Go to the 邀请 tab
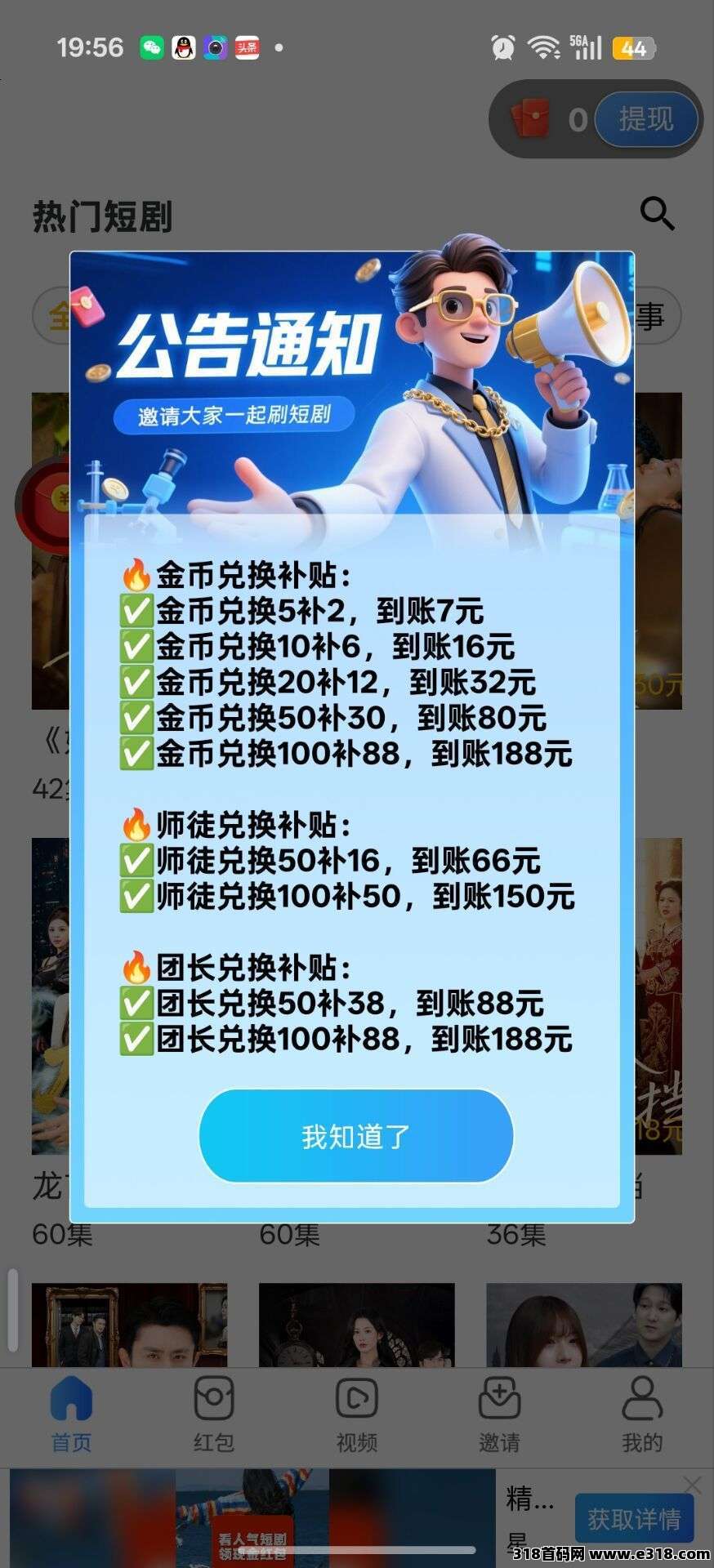Viewport: 714px width, 1568px height. (499, 1414)
